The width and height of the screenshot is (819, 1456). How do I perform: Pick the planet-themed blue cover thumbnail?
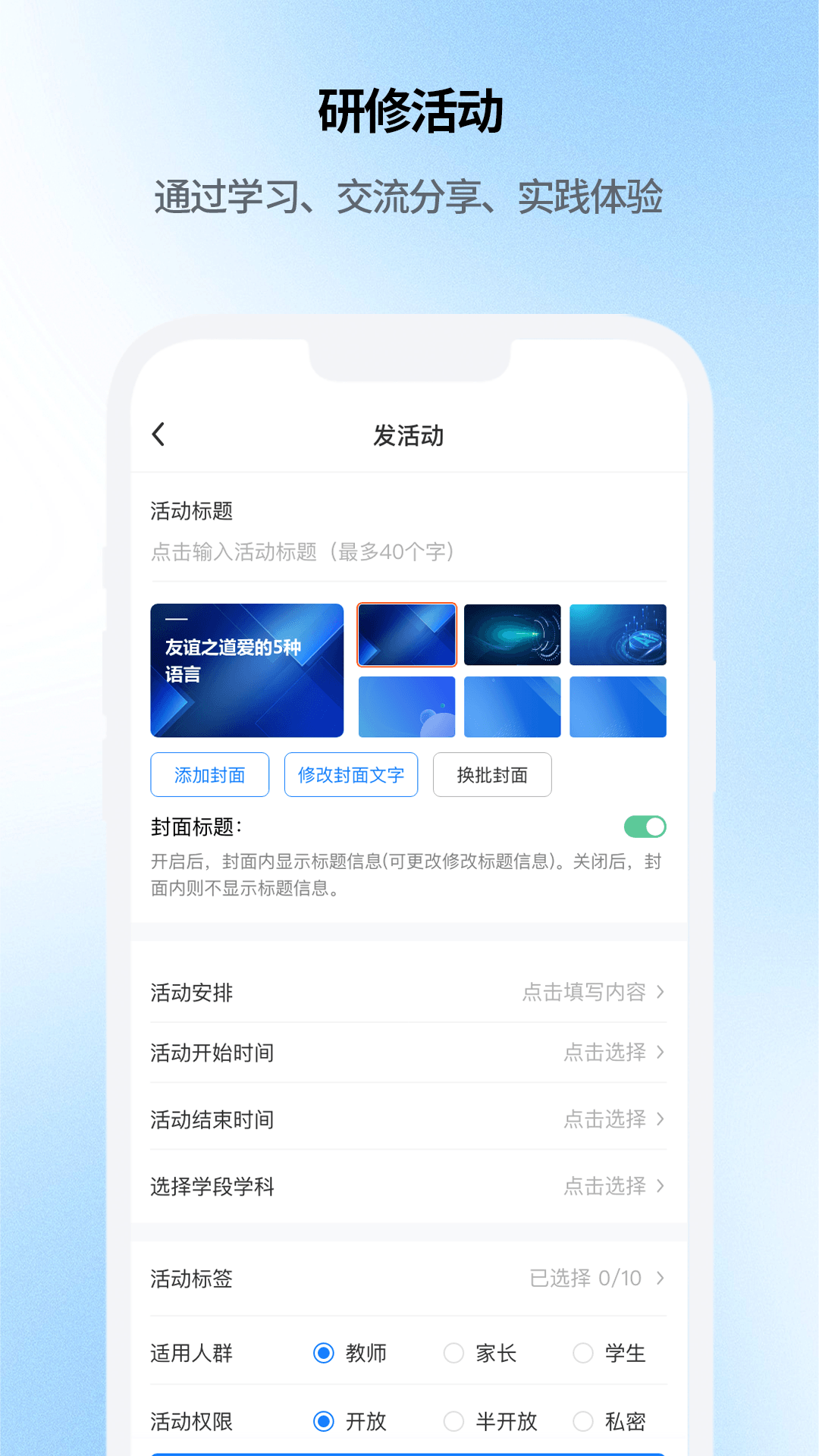tap(406, 706)
